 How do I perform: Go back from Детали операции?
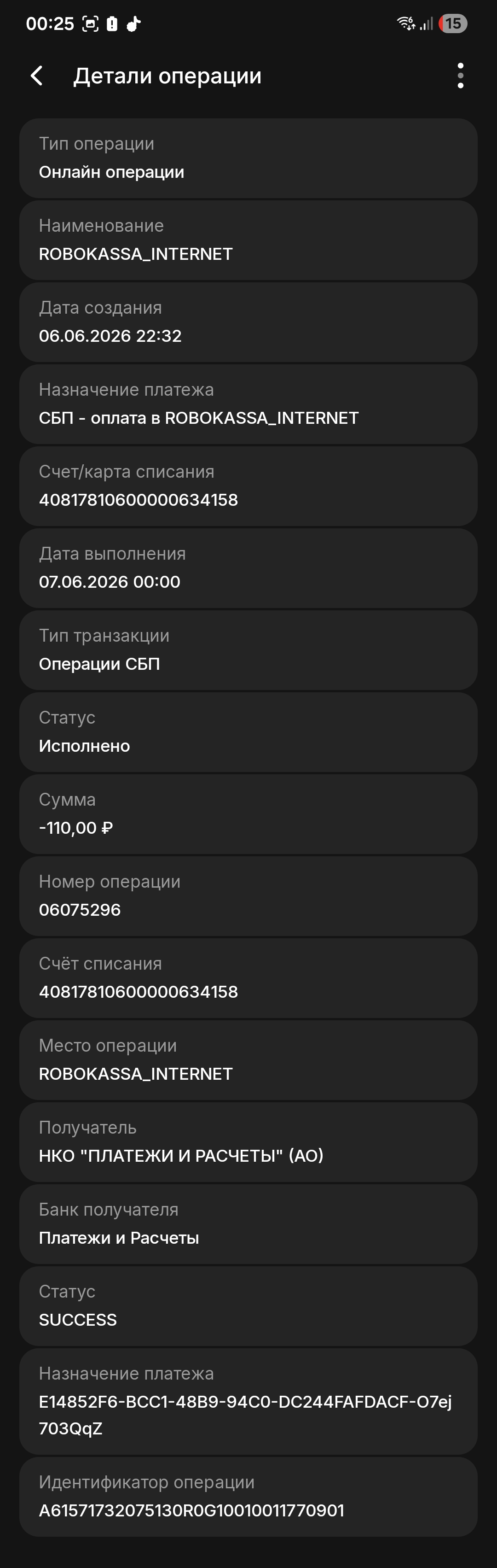click(x=36, y=76)
